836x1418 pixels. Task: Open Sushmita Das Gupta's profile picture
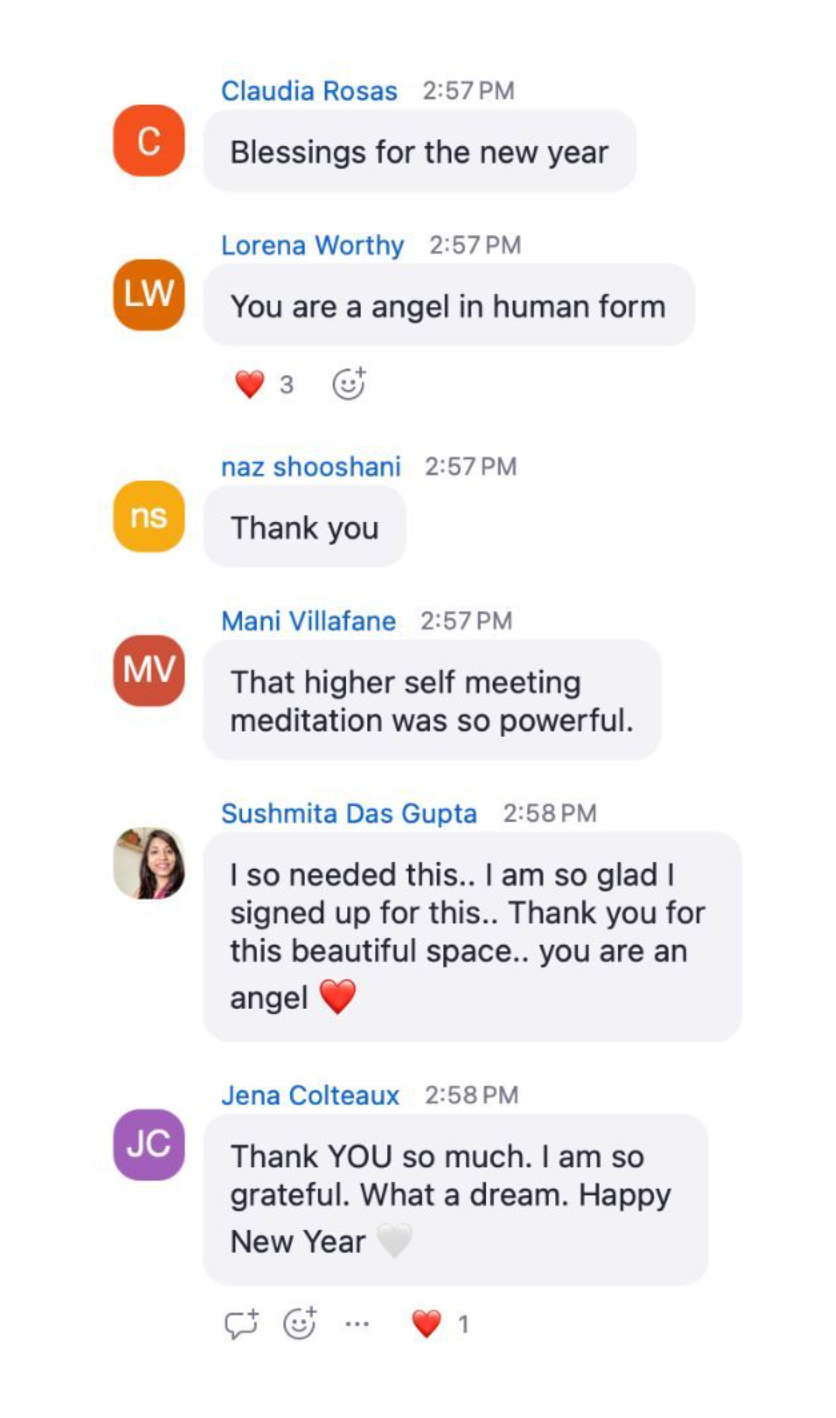pyautogui.click(x=149, y=863)
